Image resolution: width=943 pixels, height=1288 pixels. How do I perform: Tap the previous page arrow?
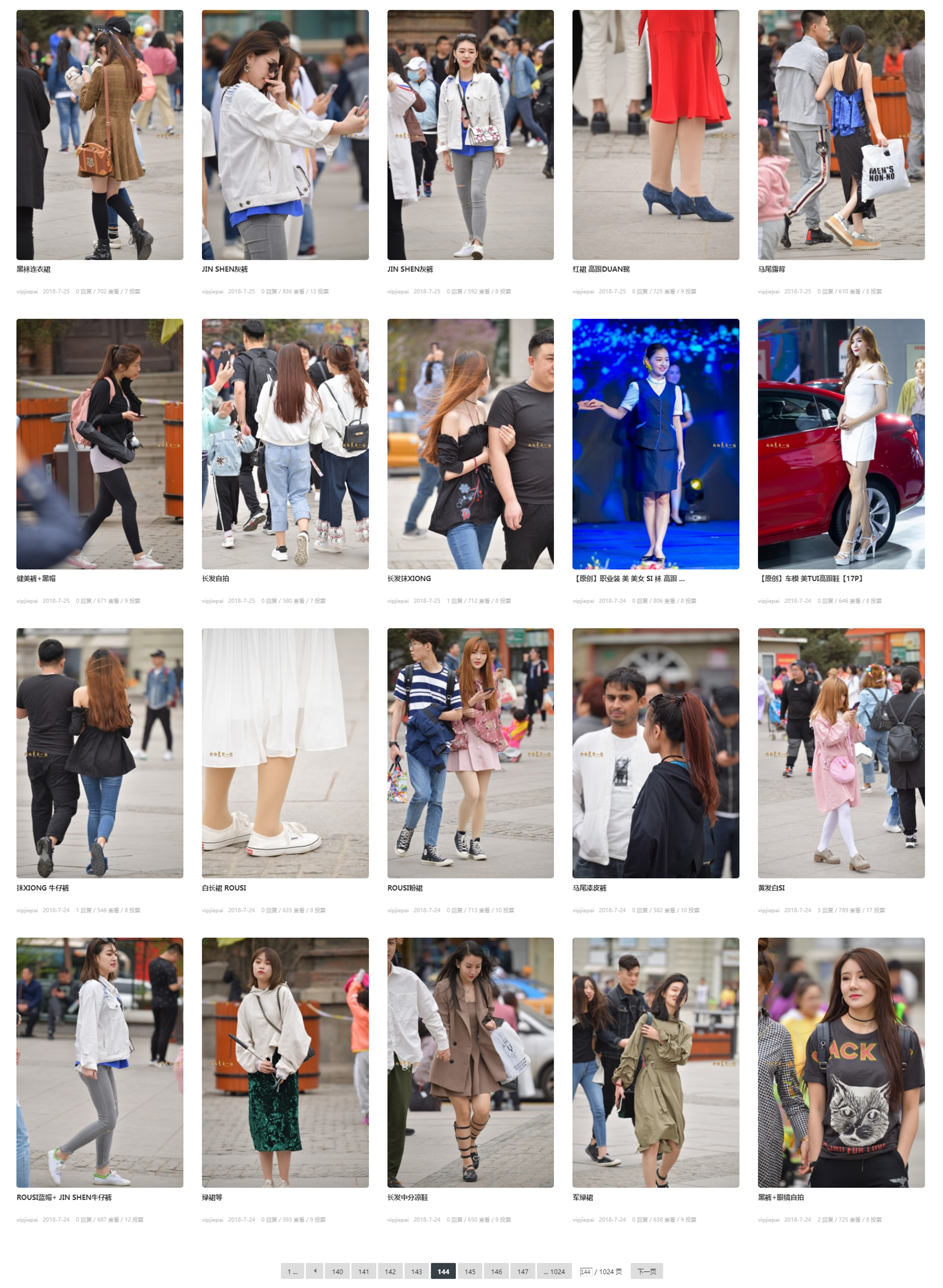[314, 1272]
